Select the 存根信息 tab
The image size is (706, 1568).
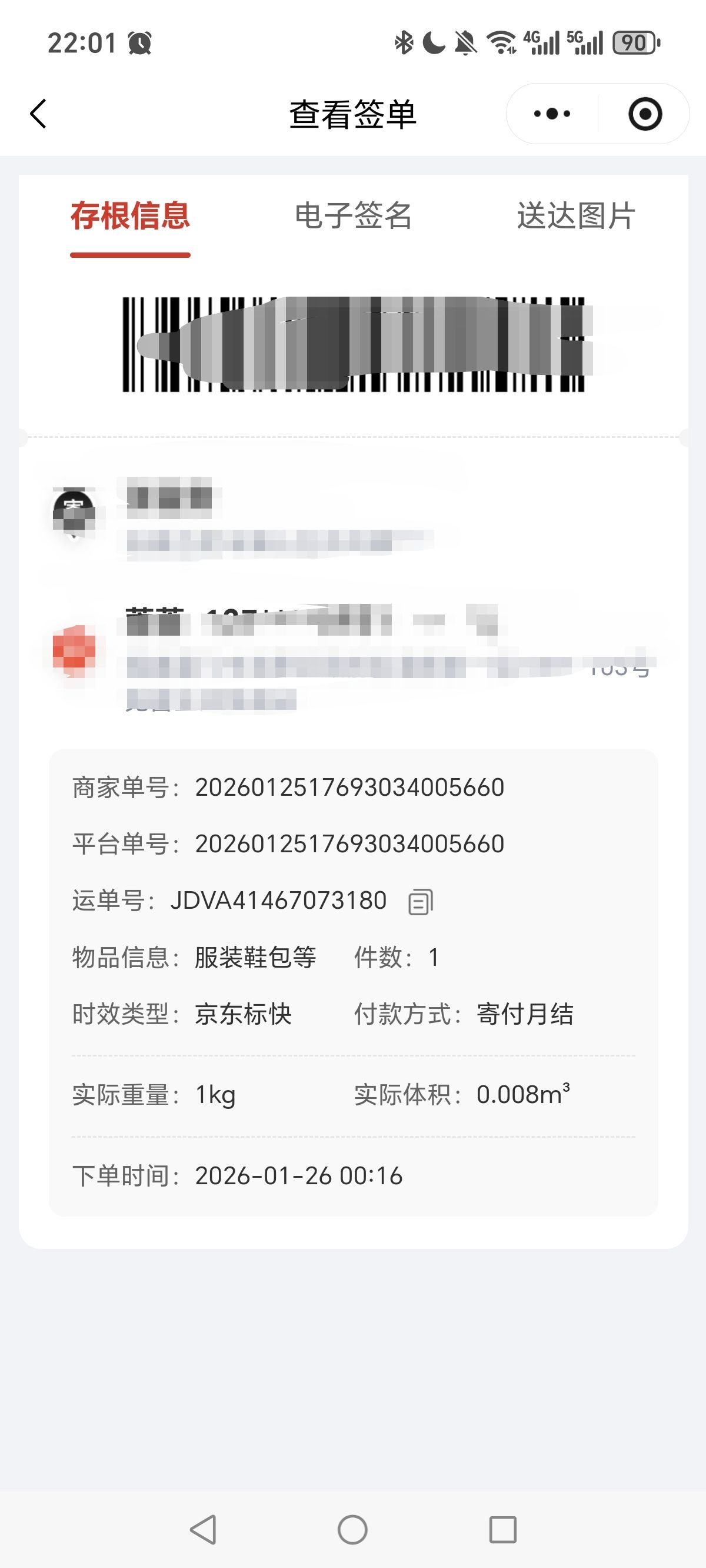[x=130, y=216]
